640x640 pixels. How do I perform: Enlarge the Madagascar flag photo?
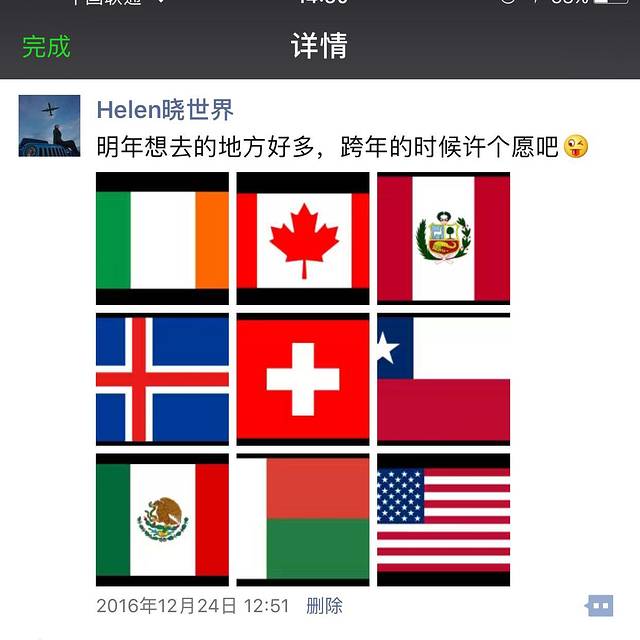[303, 519]
